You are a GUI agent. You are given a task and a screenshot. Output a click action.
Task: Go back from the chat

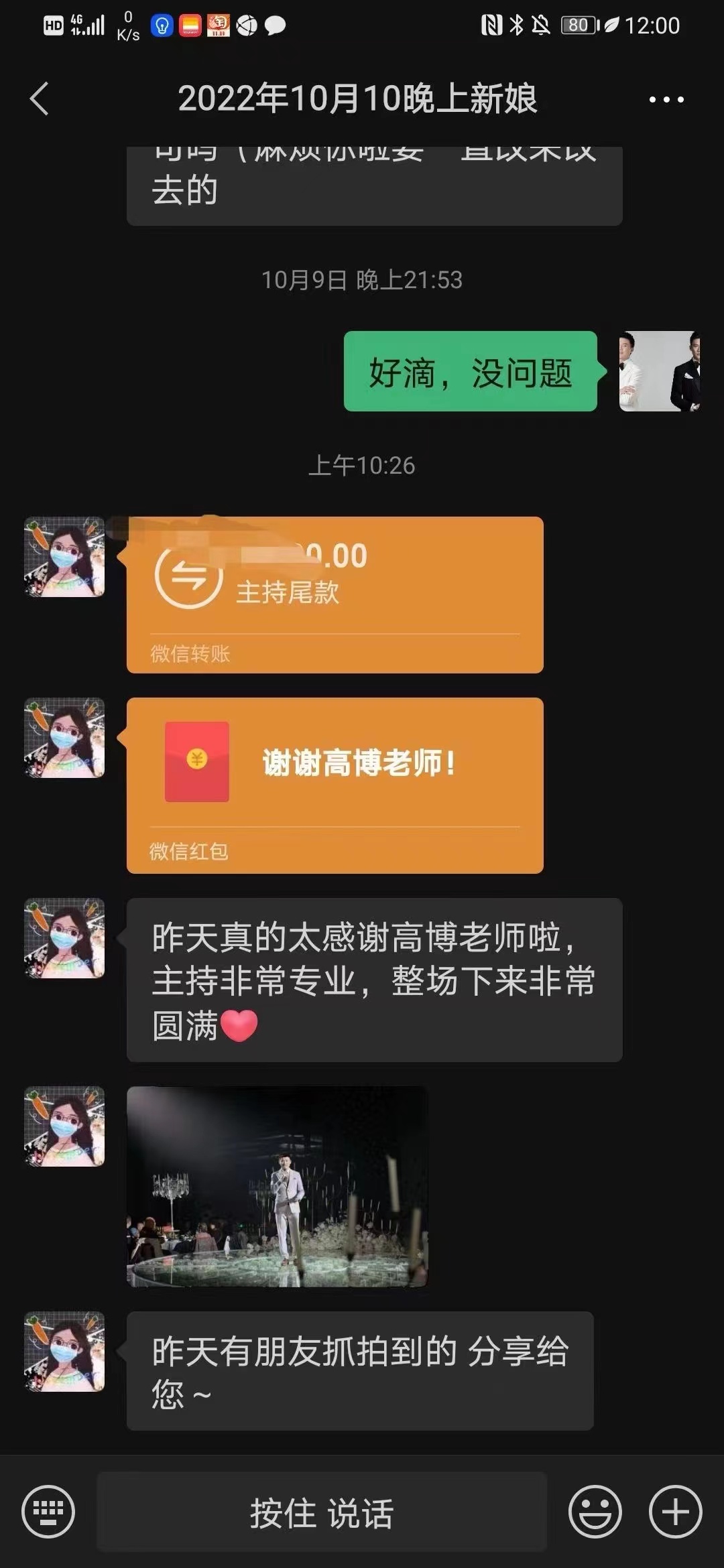click(x=40, y=99)
